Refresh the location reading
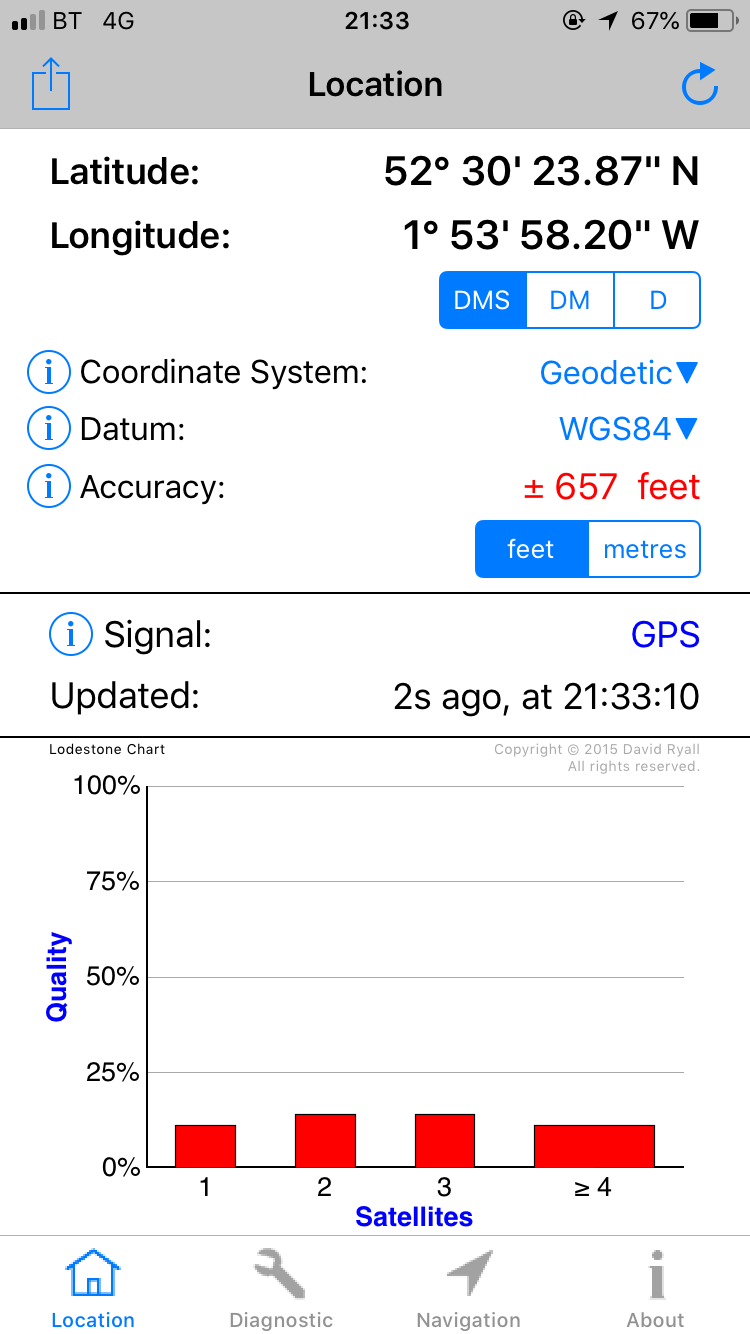Viewport: 750px width, 1334px height. (700, 85)
